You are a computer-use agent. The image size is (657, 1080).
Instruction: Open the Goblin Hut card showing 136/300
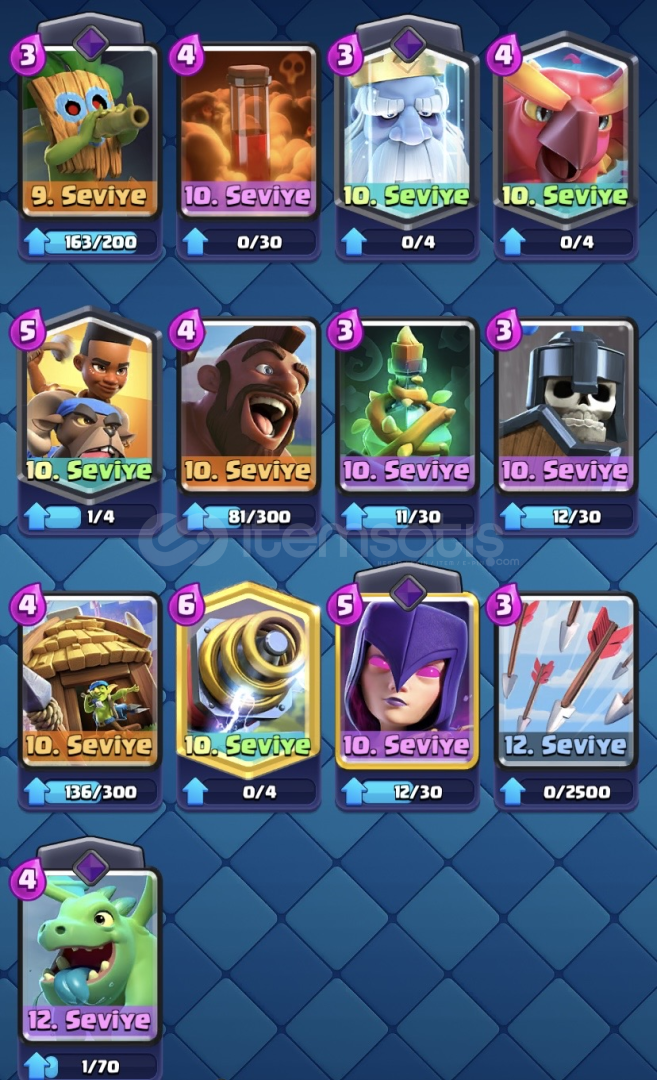pyautogui.click(x=90, y=680)
